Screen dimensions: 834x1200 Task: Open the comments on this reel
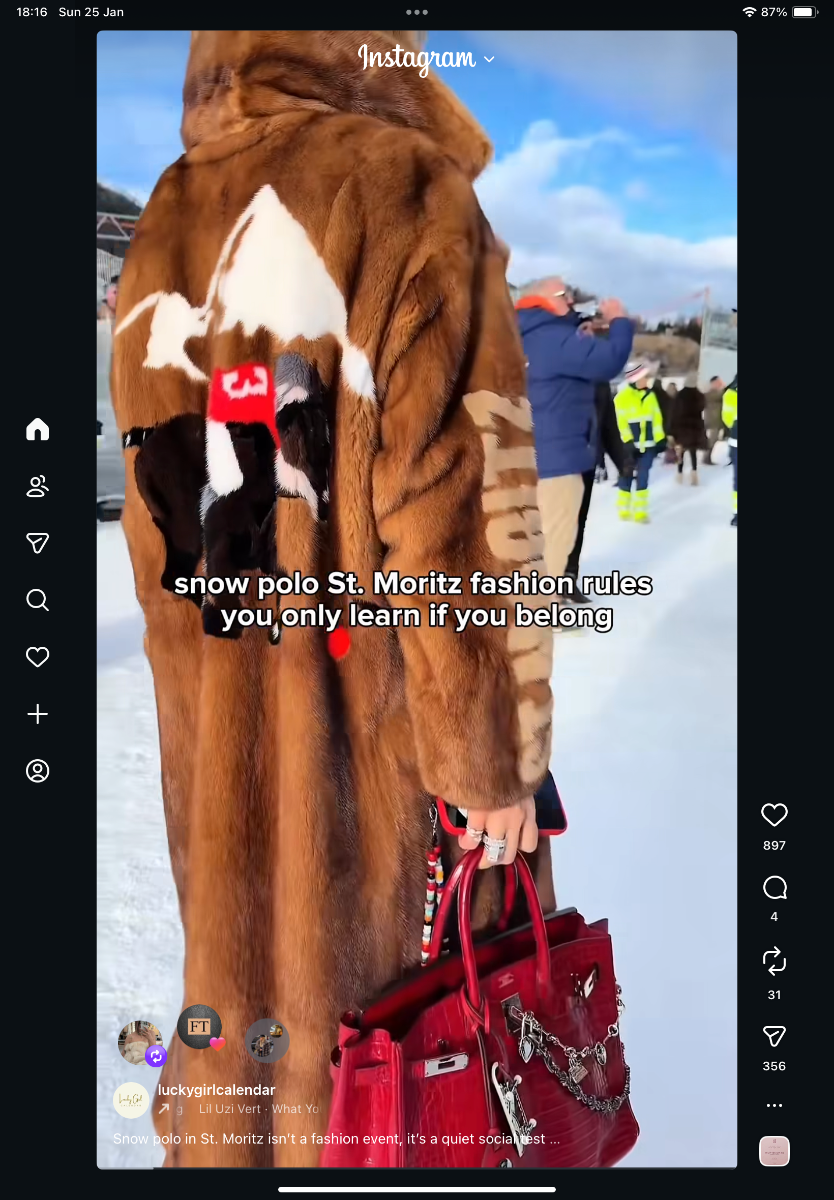(x=774, y=888)
